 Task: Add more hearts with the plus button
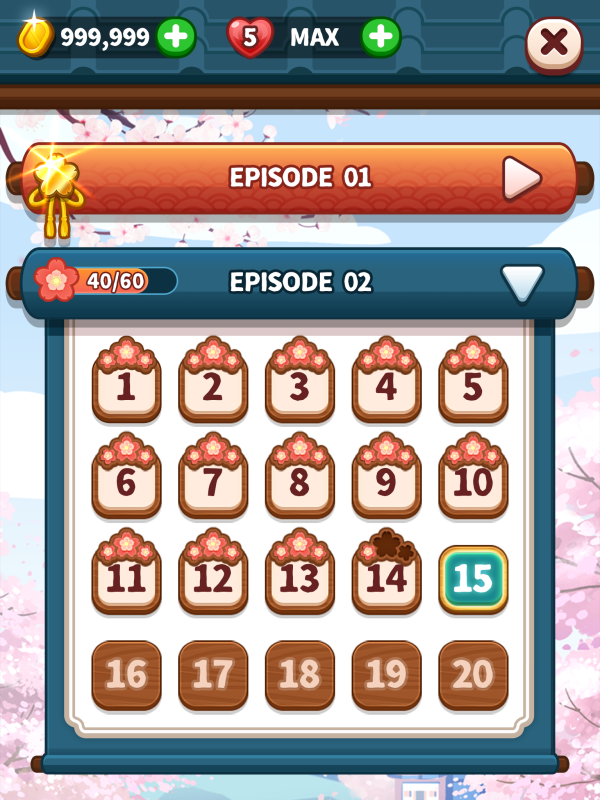point(380,38)
